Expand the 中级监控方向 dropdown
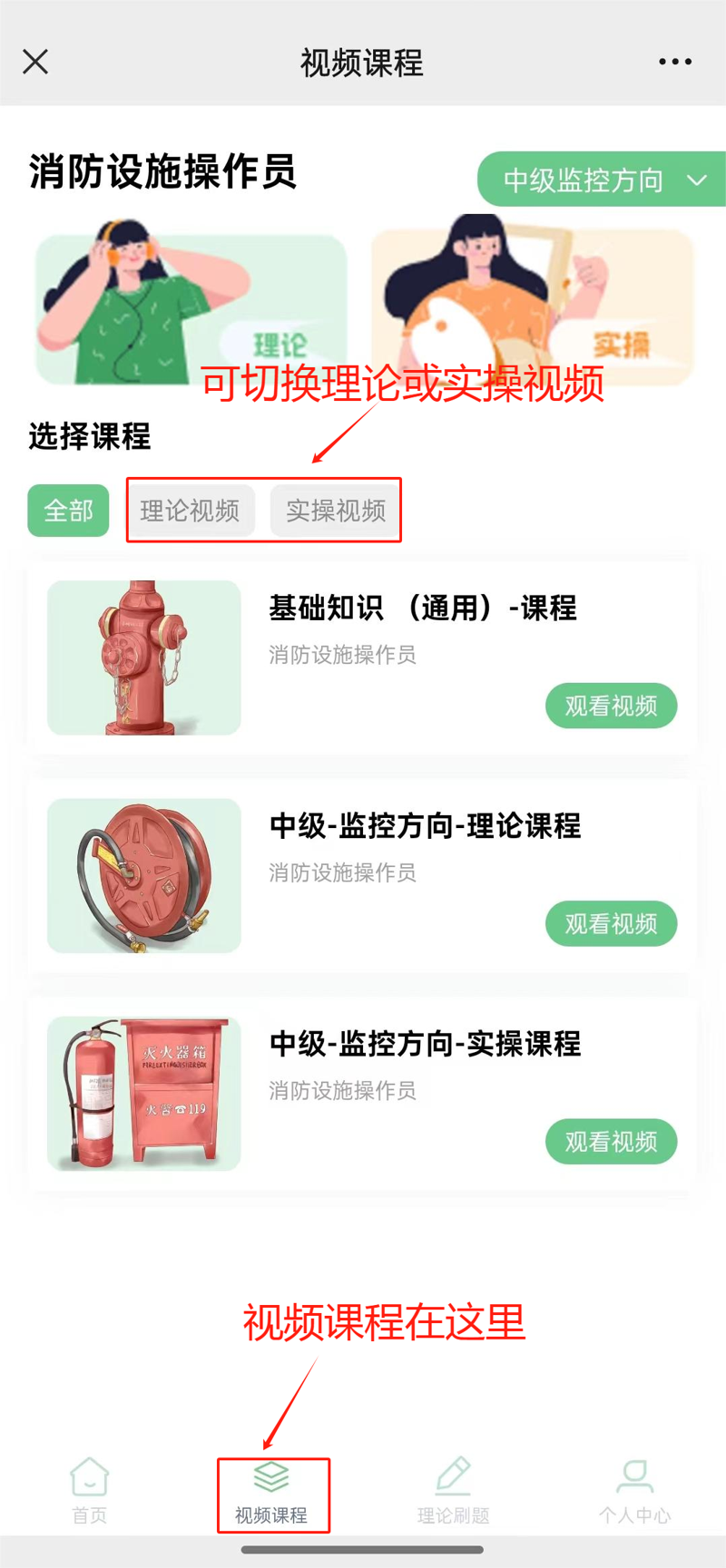726x1568 pixels. pyautogui.click(x=603, y=180)
